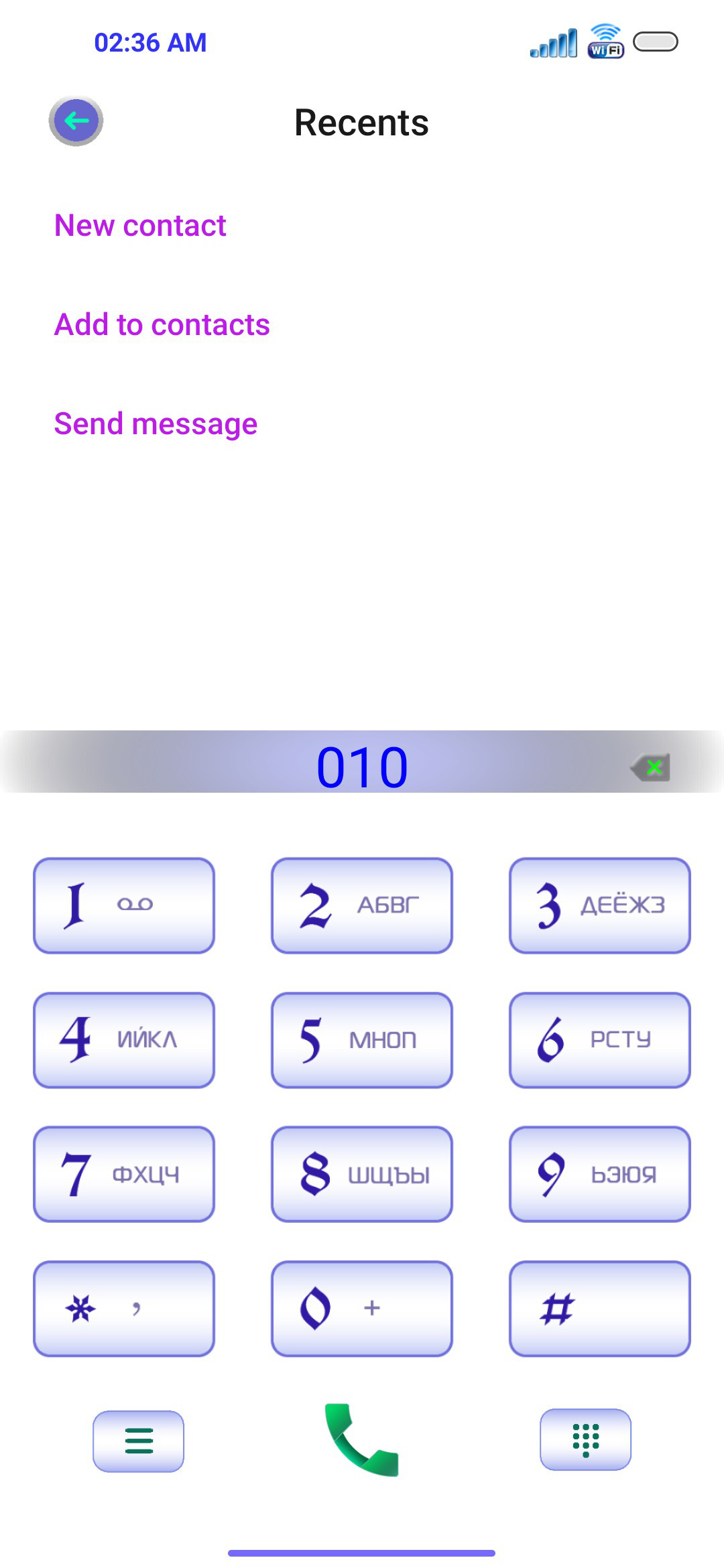The width and height of the screenshot is (724, 1568).
Task: Go back from Recents
Action: tap(76, 121)
